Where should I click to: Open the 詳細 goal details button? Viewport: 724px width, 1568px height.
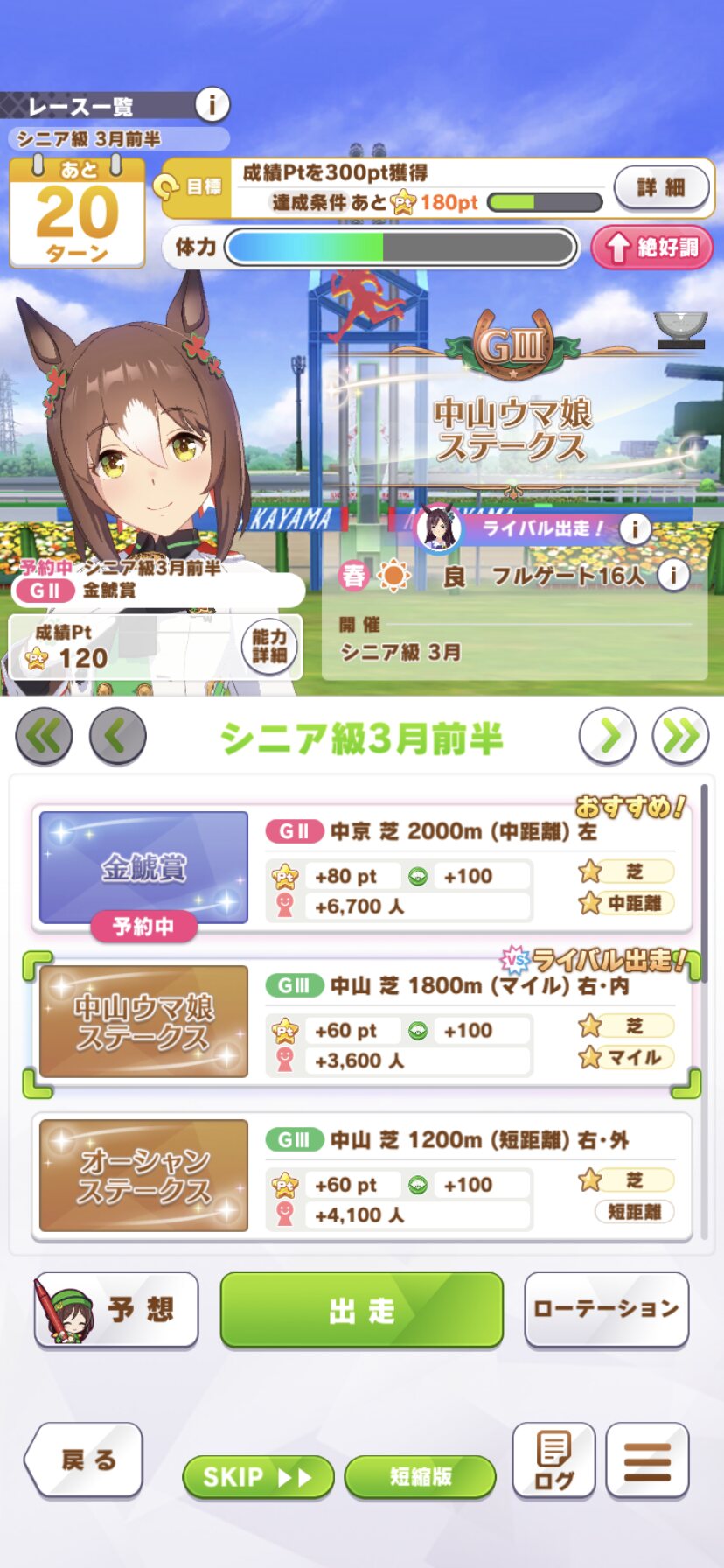click(661, 187)
